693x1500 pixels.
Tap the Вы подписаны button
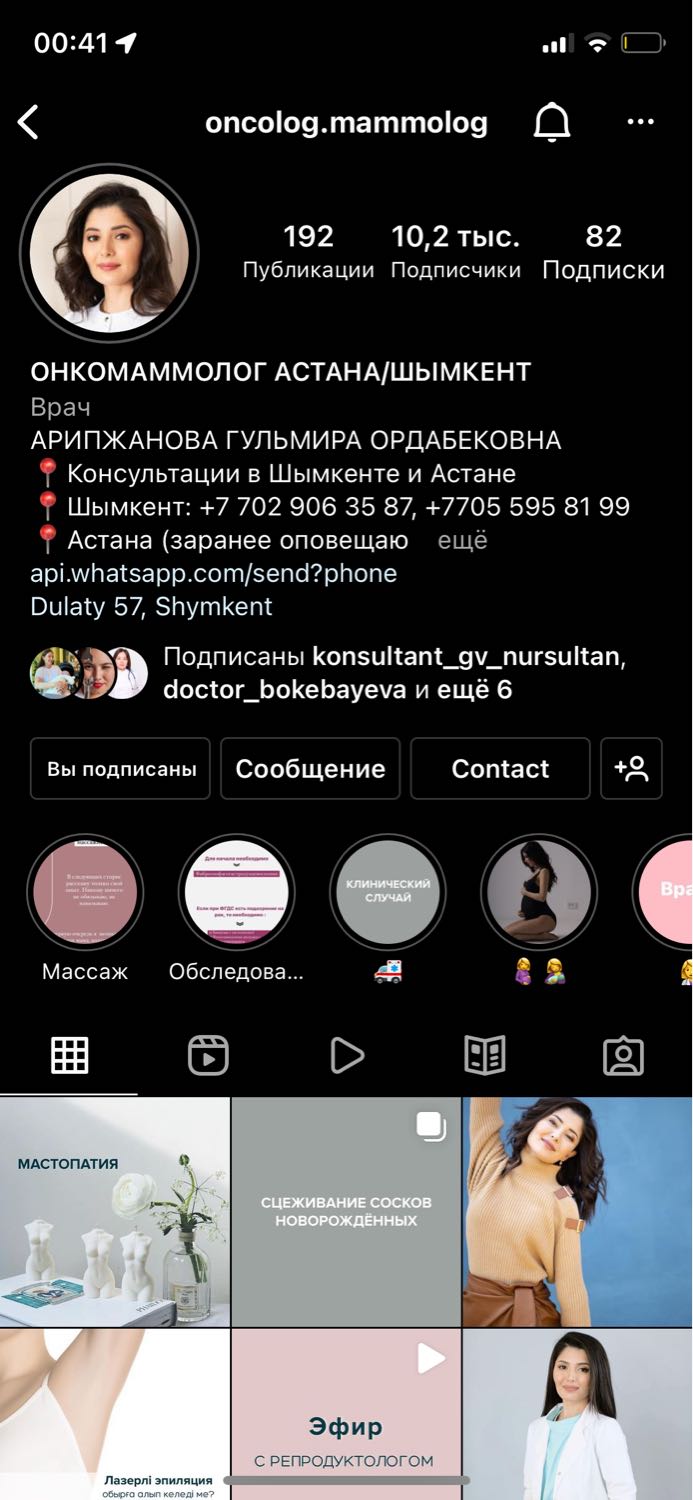pos(120,769)
